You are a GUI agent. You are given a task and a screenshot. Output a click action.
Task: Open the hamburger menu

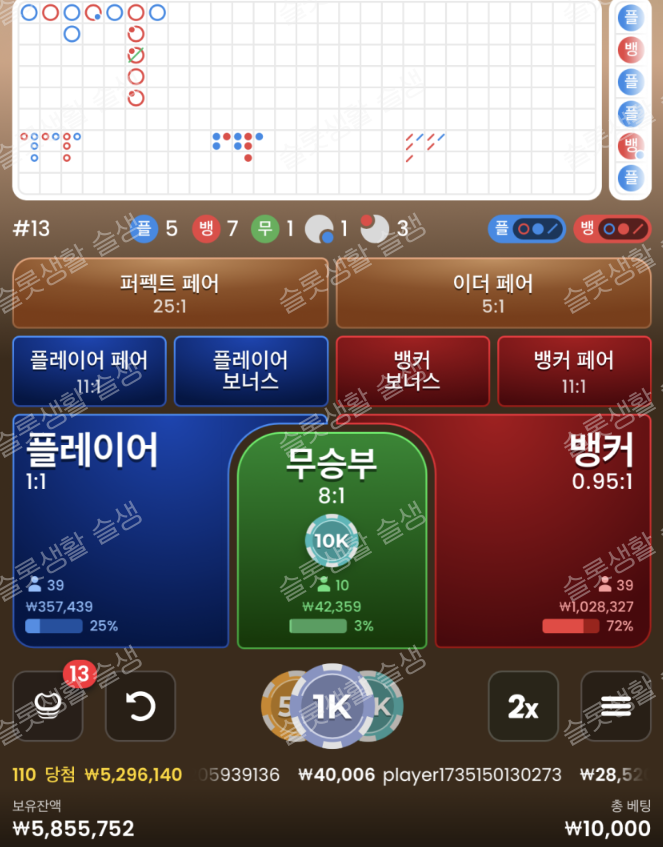[615, 706]
